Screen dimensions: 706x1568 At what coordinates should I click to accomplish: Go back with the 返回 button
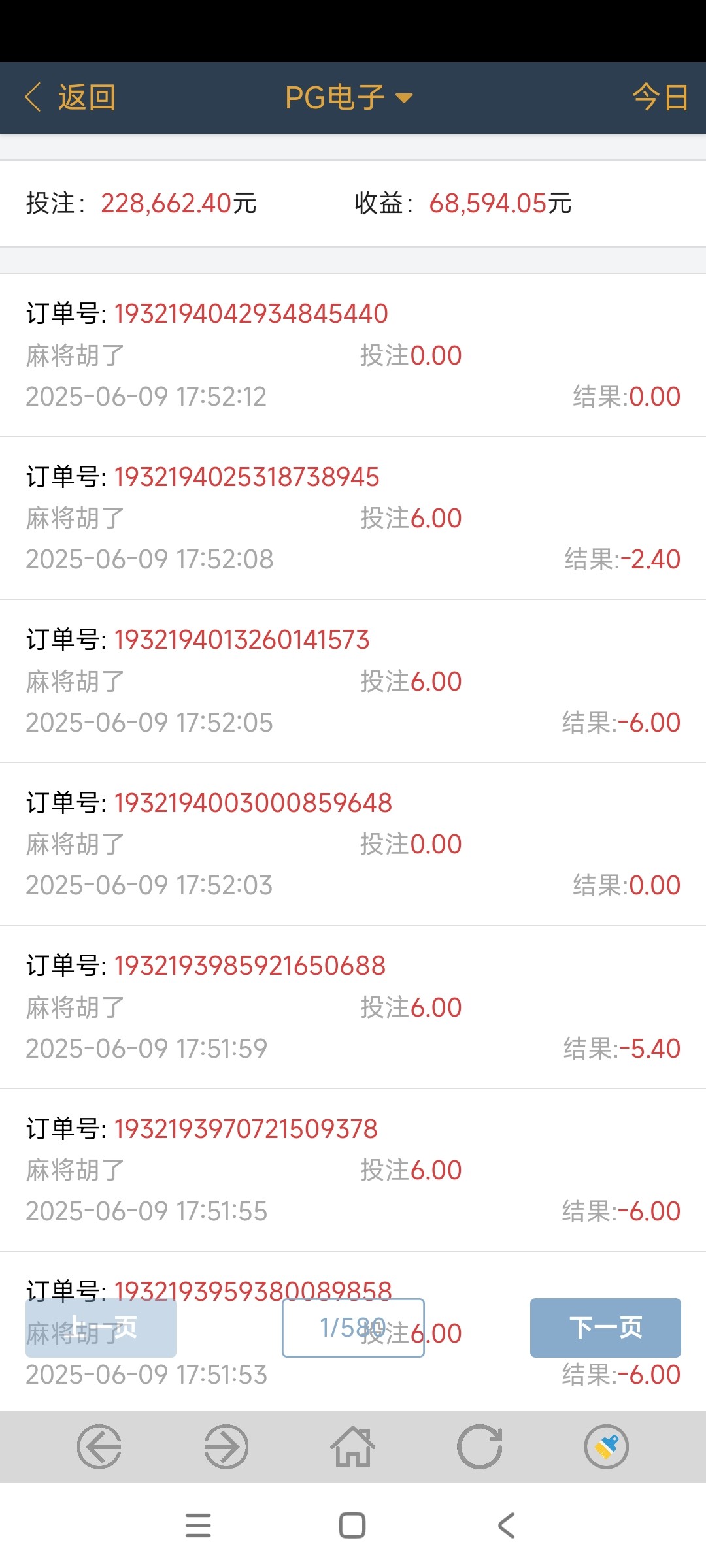pos(71,98)
